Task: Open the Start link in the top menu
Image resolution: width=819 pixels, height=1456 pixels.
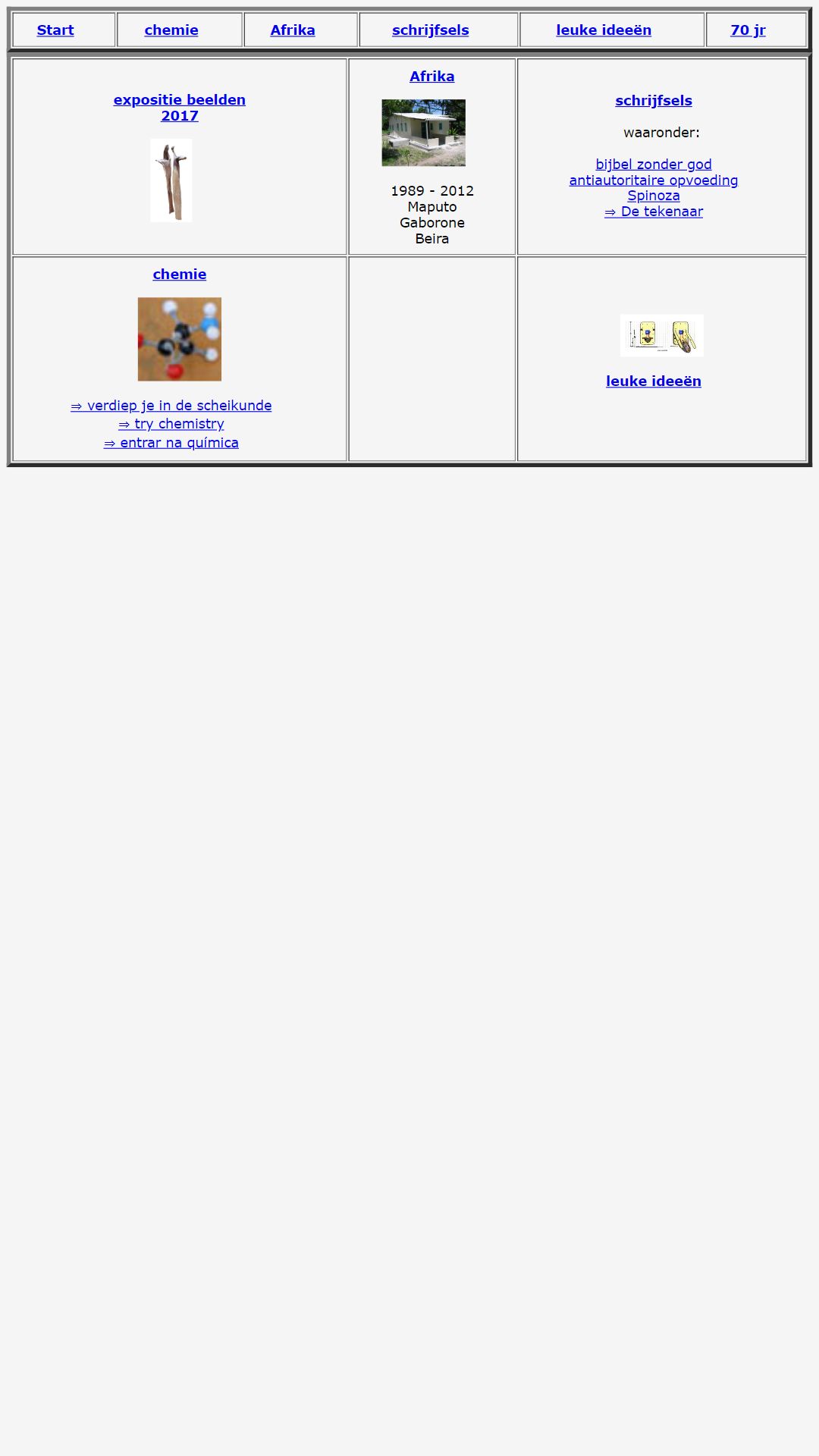Action: (x=55, y=30)
